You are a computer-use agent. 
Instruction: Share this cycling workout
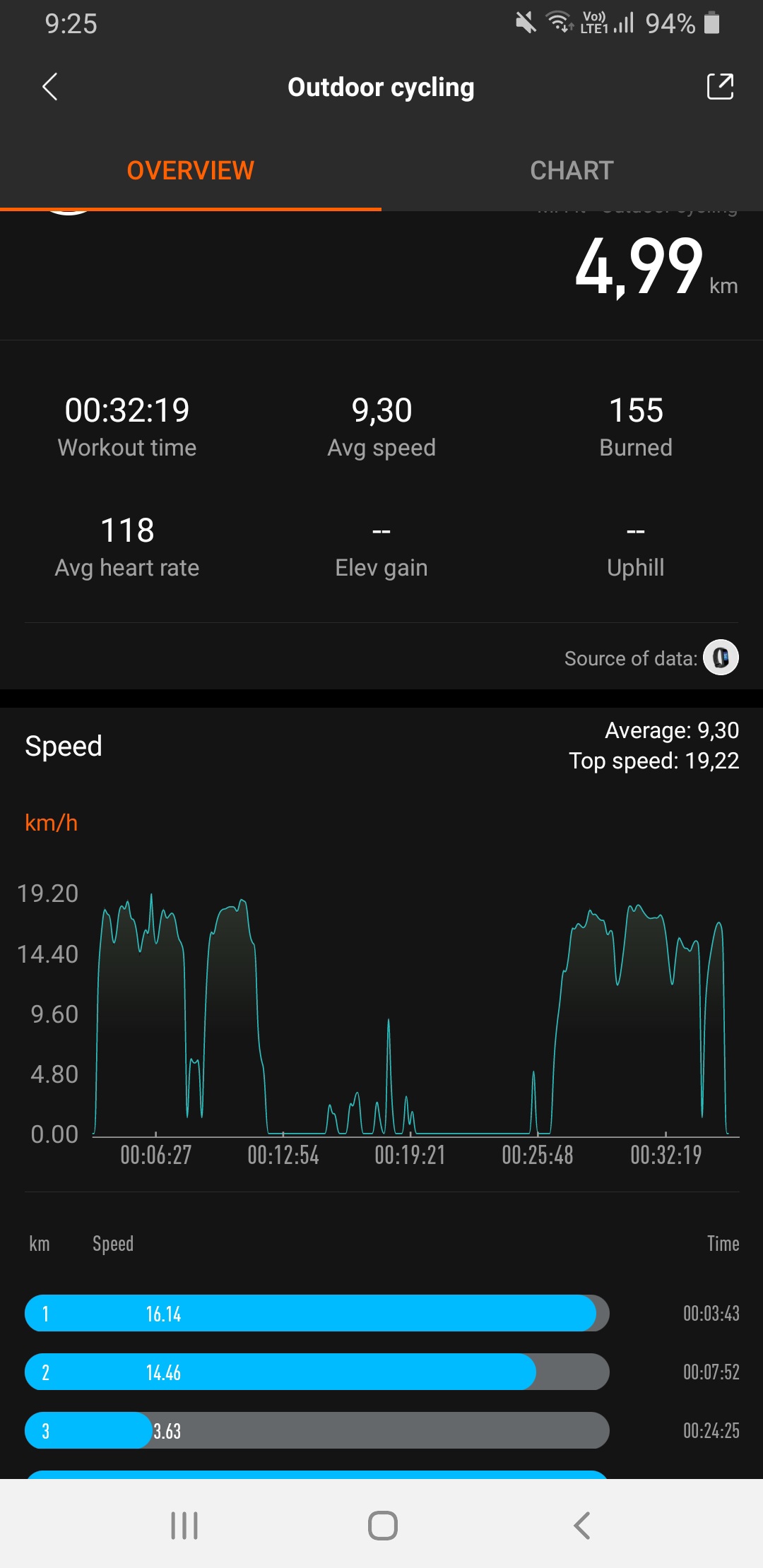click(x=720, y=87)
